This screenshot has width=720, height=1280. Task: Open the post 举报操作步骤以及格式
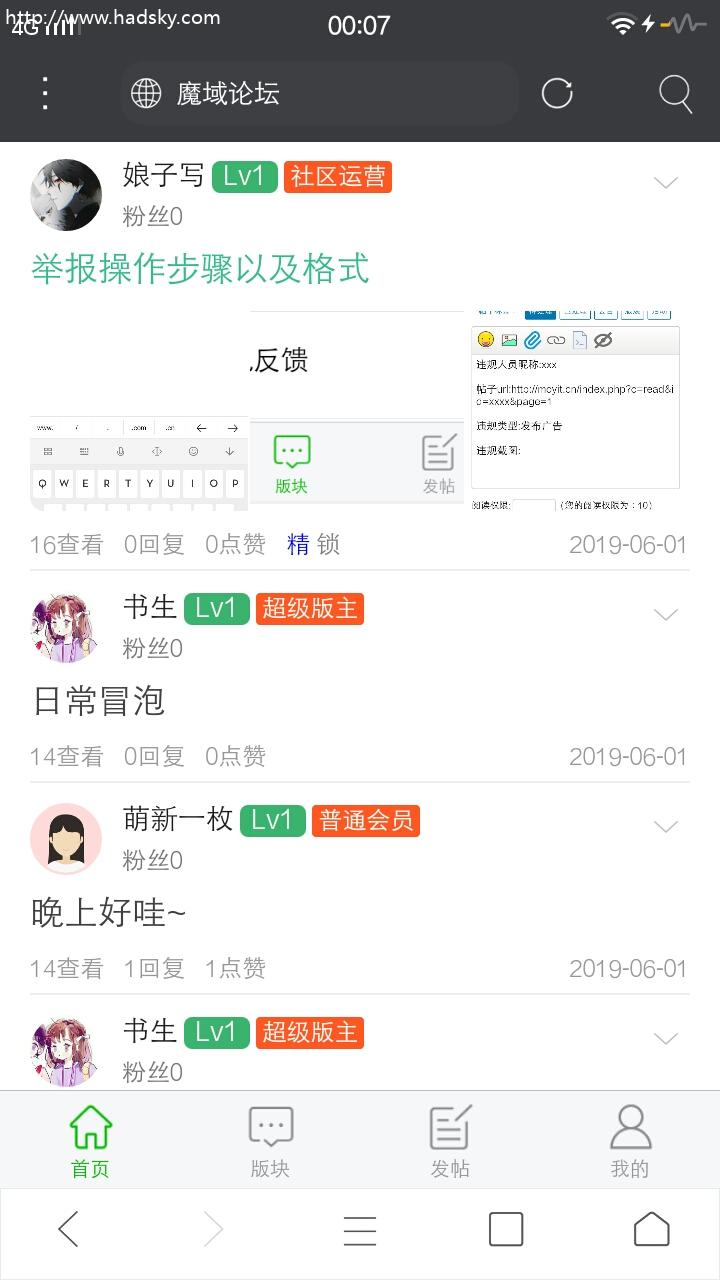[200, 268]
